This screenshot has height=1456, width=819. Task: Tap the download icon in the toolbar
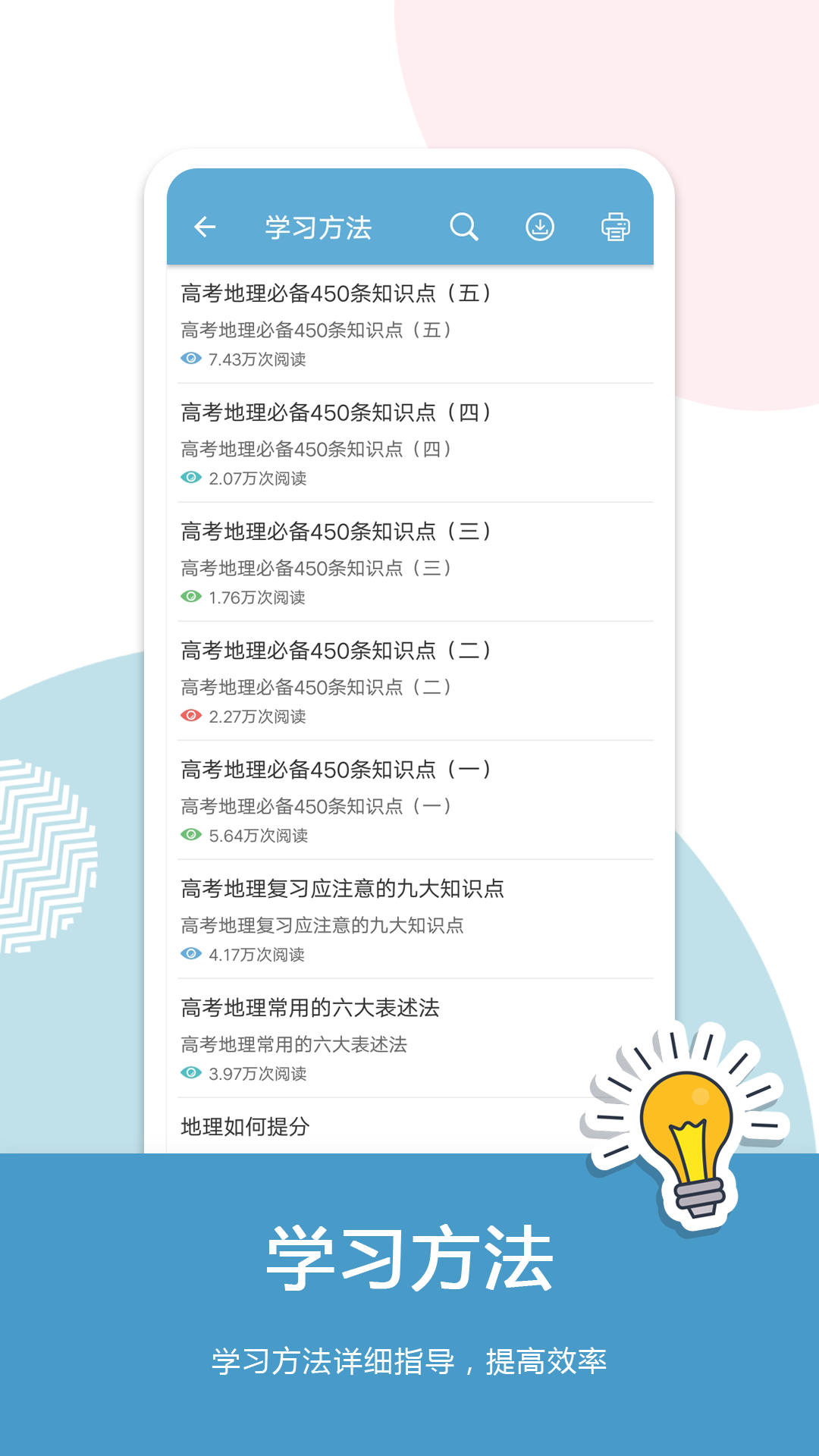[x=540, y=227]
